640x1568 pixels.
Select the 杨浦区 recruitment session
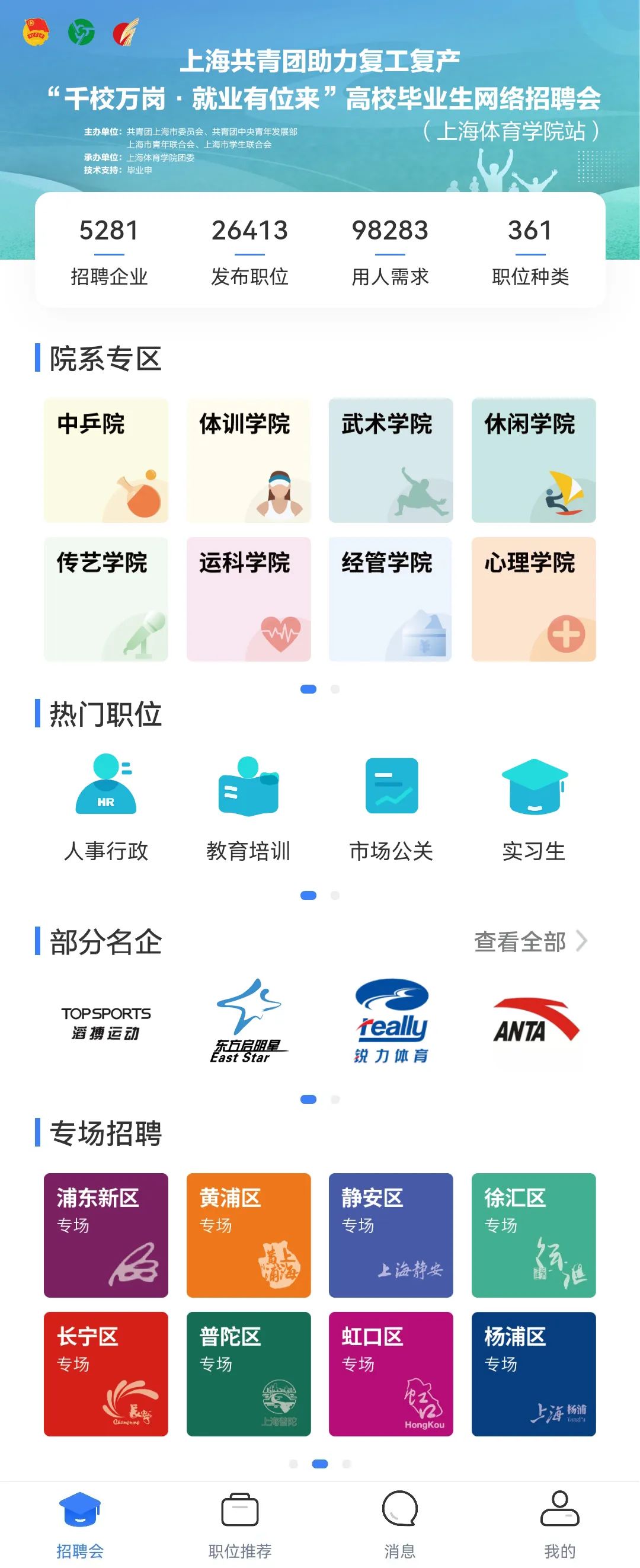tap(533, 1374)
